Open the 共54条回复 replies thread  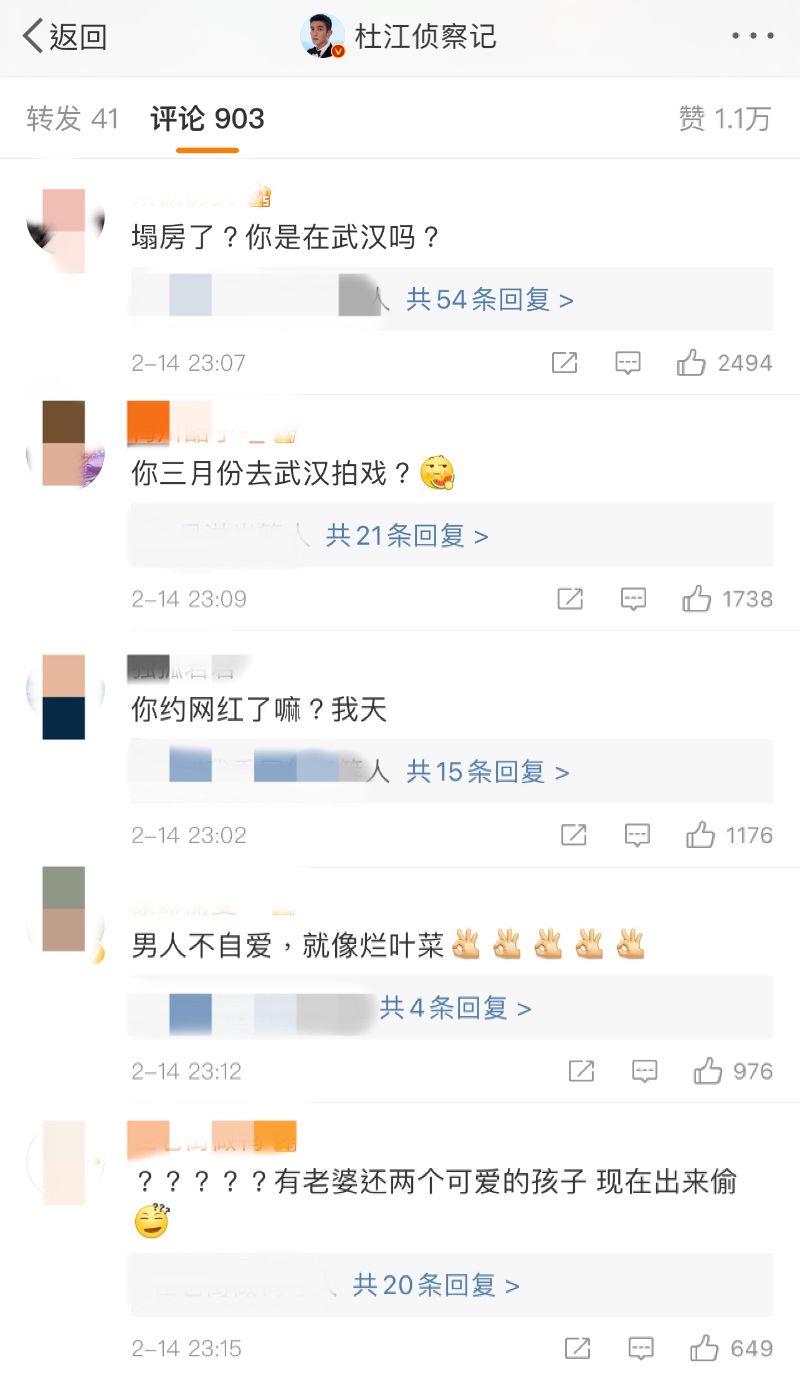[x=489, y=299]
